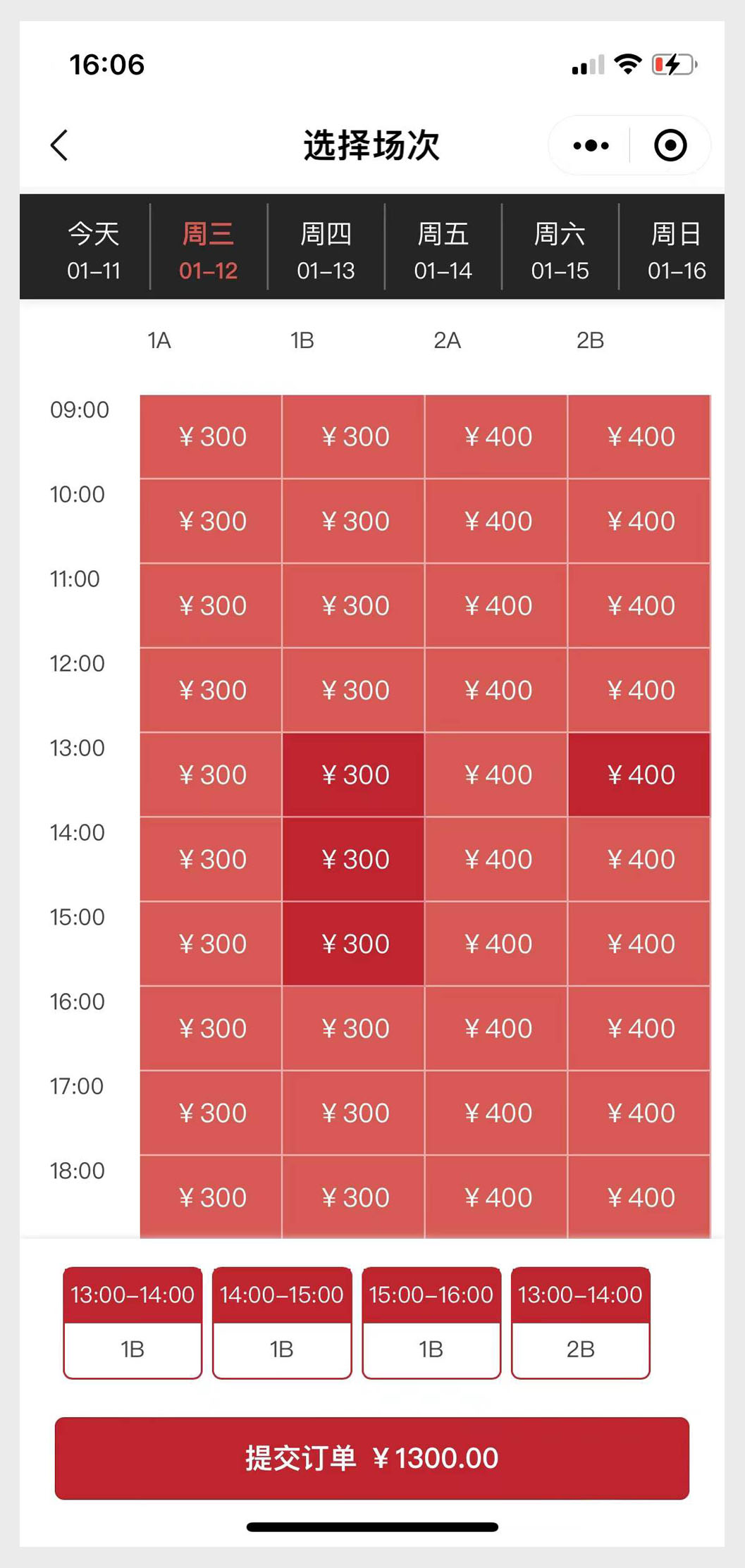The height and width of the screenshot is (1568, 745).
Task: Switch to the 周五 01-14 tab
Action: pos(443,250)
